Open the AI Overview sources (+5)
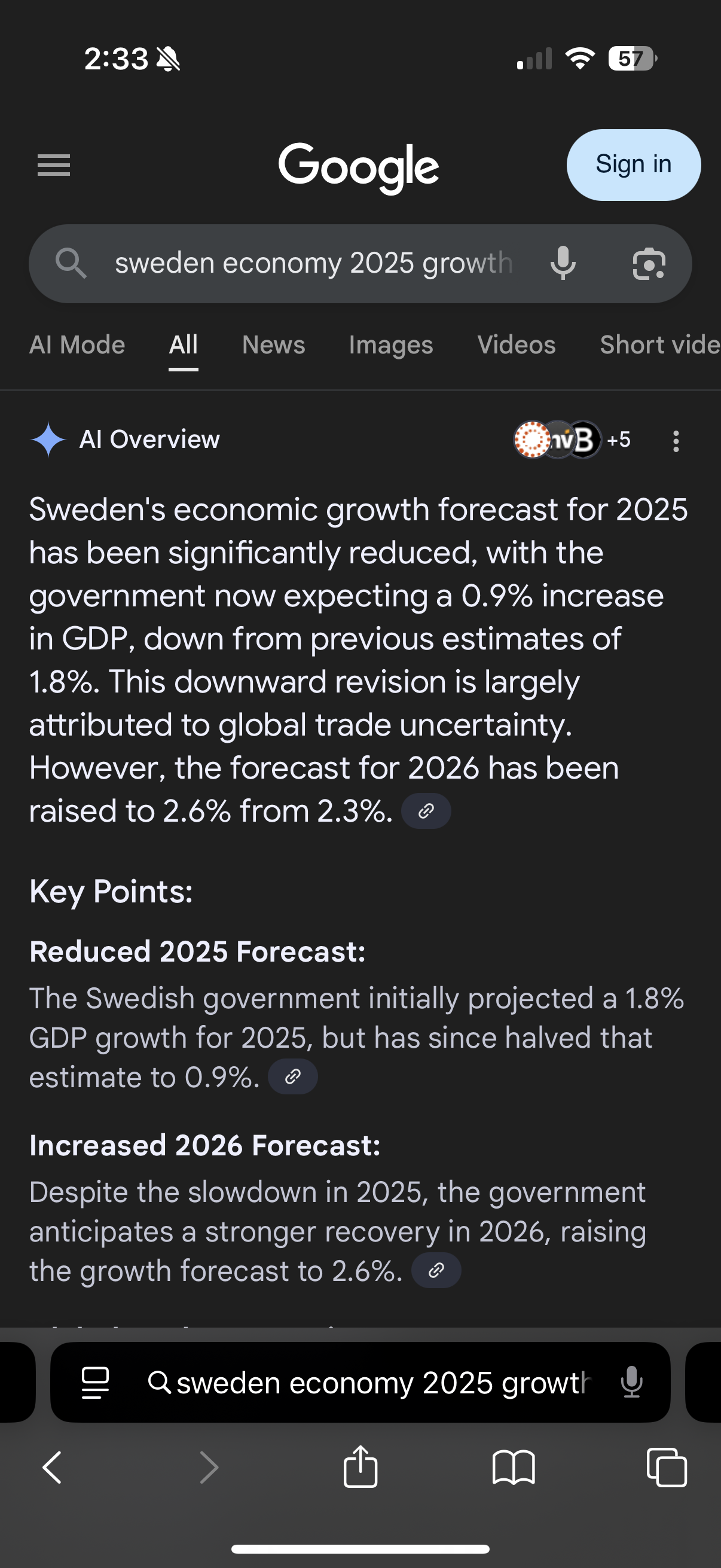 [572, 440]
